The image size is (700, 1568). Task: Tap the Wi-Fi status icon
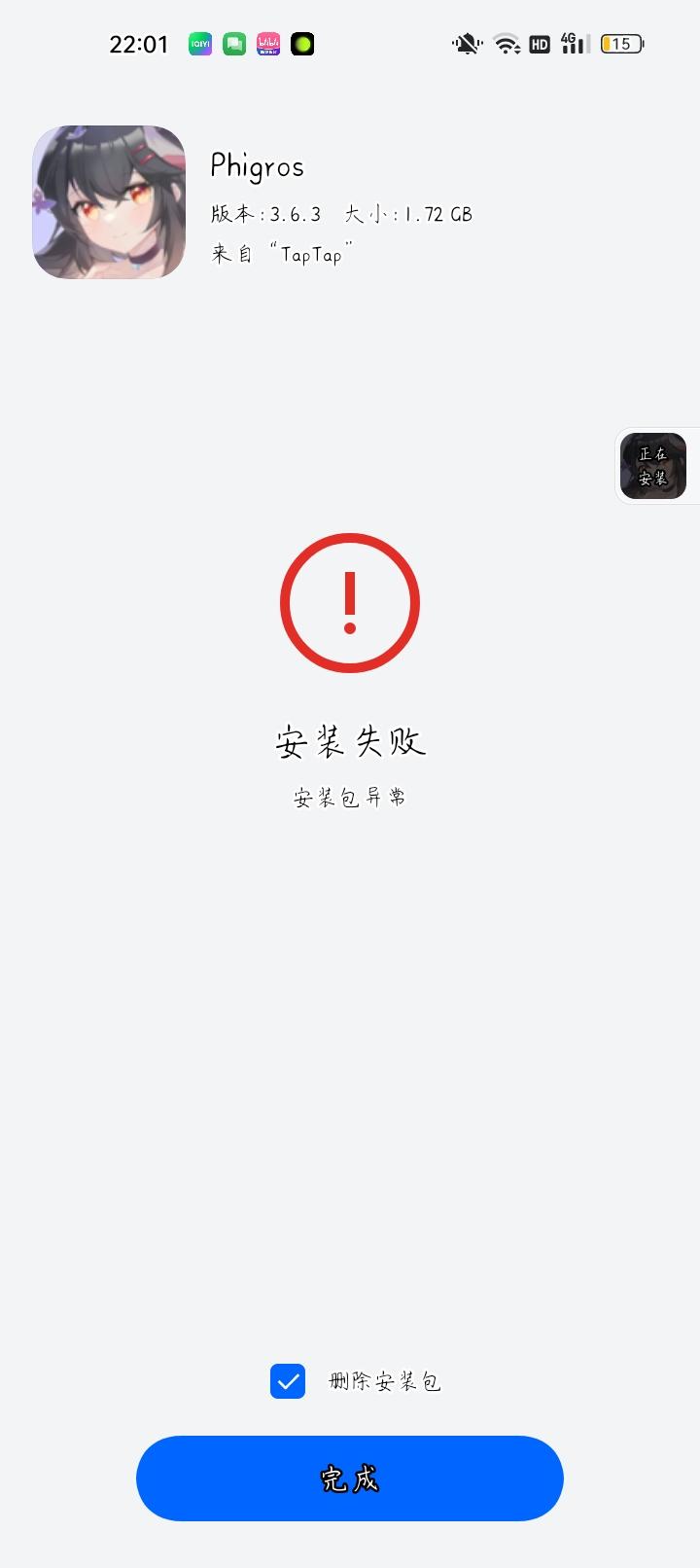pyautogui.click(x=507, y=44)
